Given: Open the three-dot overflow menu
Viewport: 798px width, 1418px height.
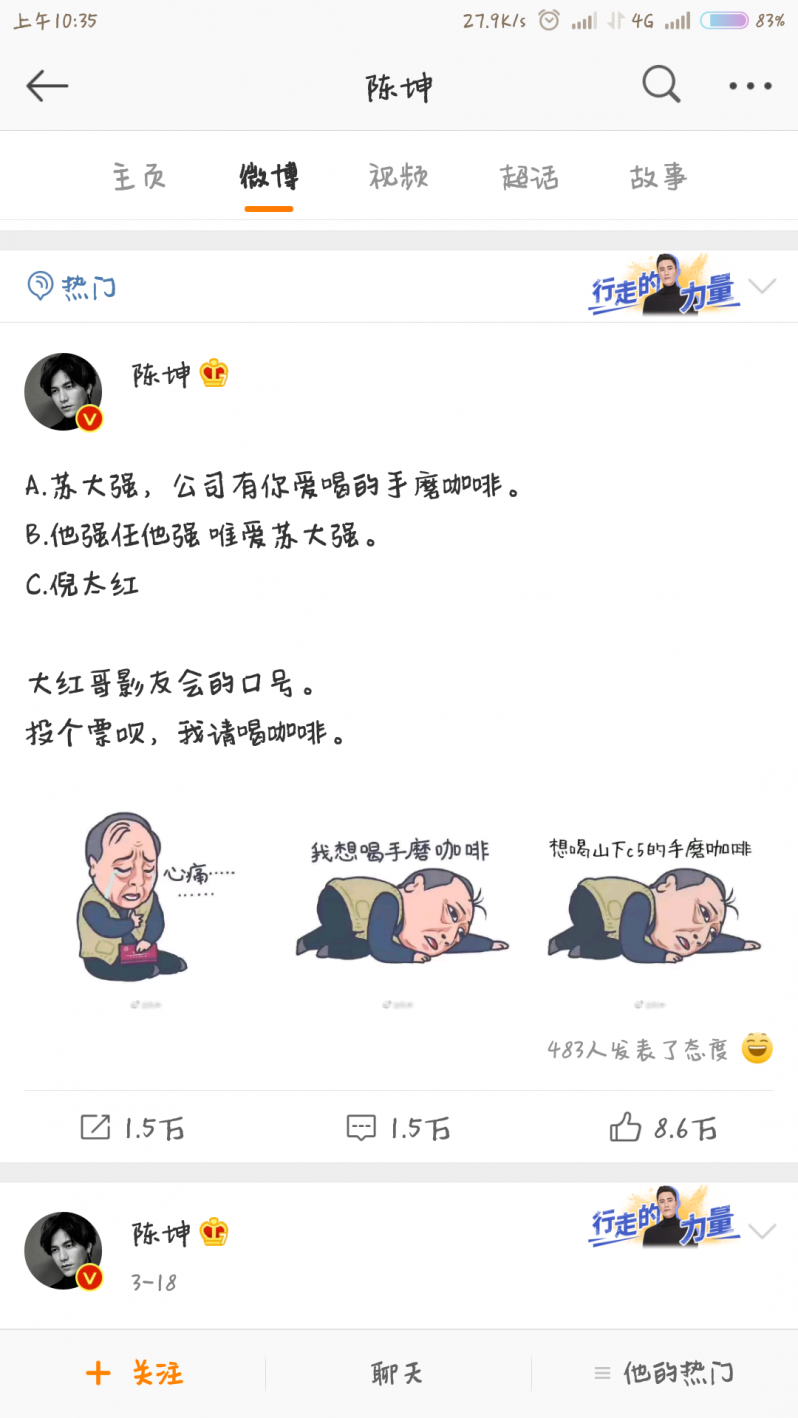Looking at the screenshot, I should point(750,87).
